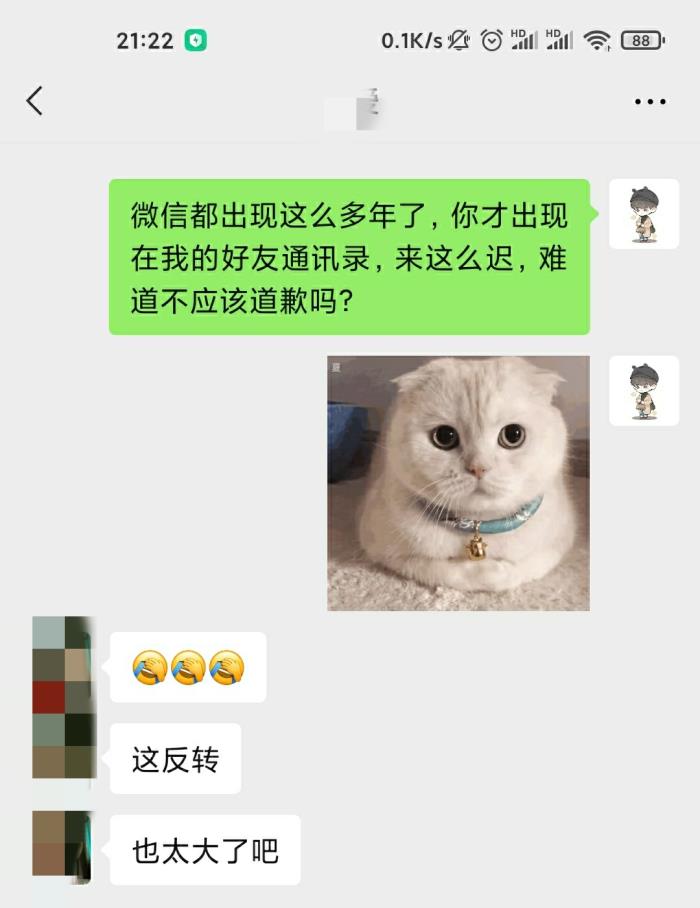Tap my avatar beside the cat image
The image size is (700, 908).
[644, 391]
